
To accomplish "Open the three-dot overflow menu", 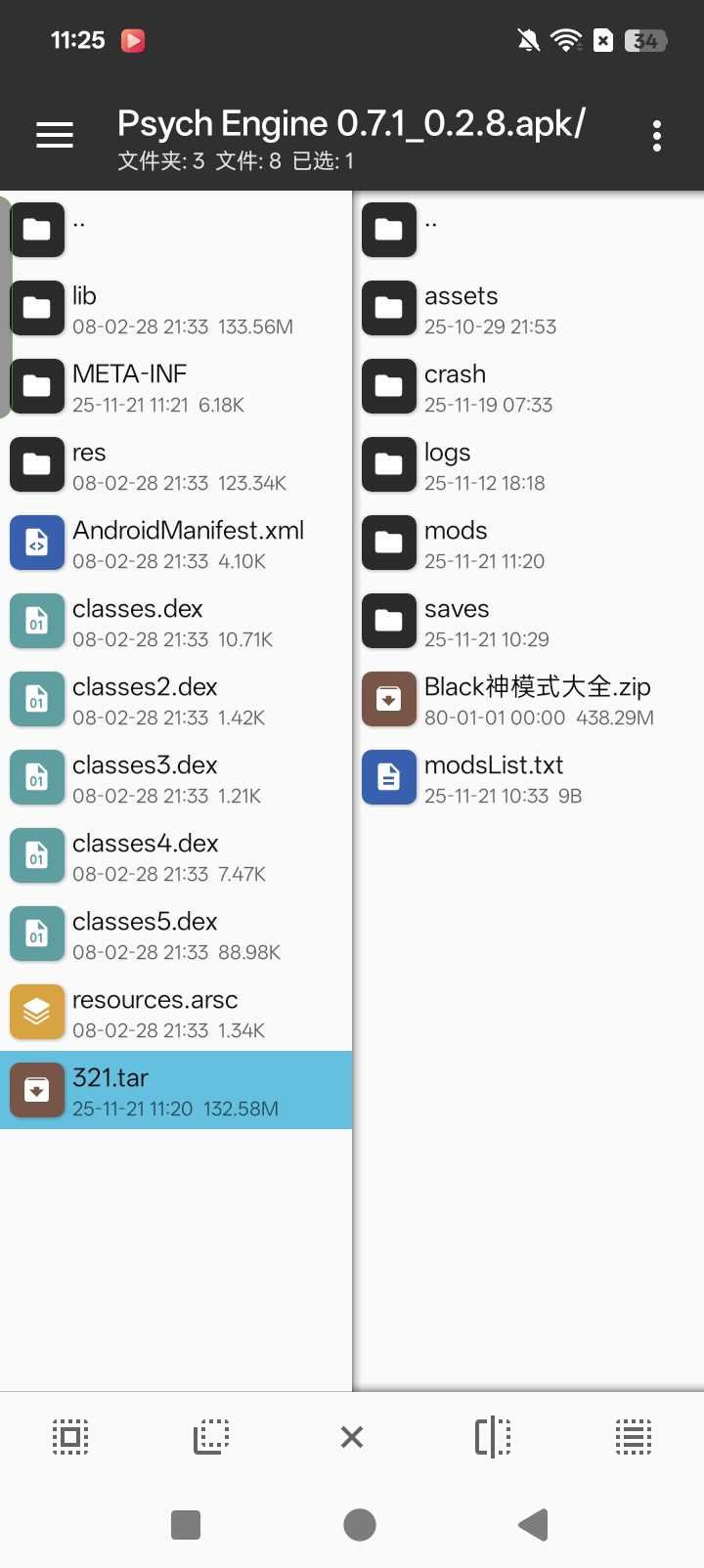I will pyautogui.click(x=656, y=136).
